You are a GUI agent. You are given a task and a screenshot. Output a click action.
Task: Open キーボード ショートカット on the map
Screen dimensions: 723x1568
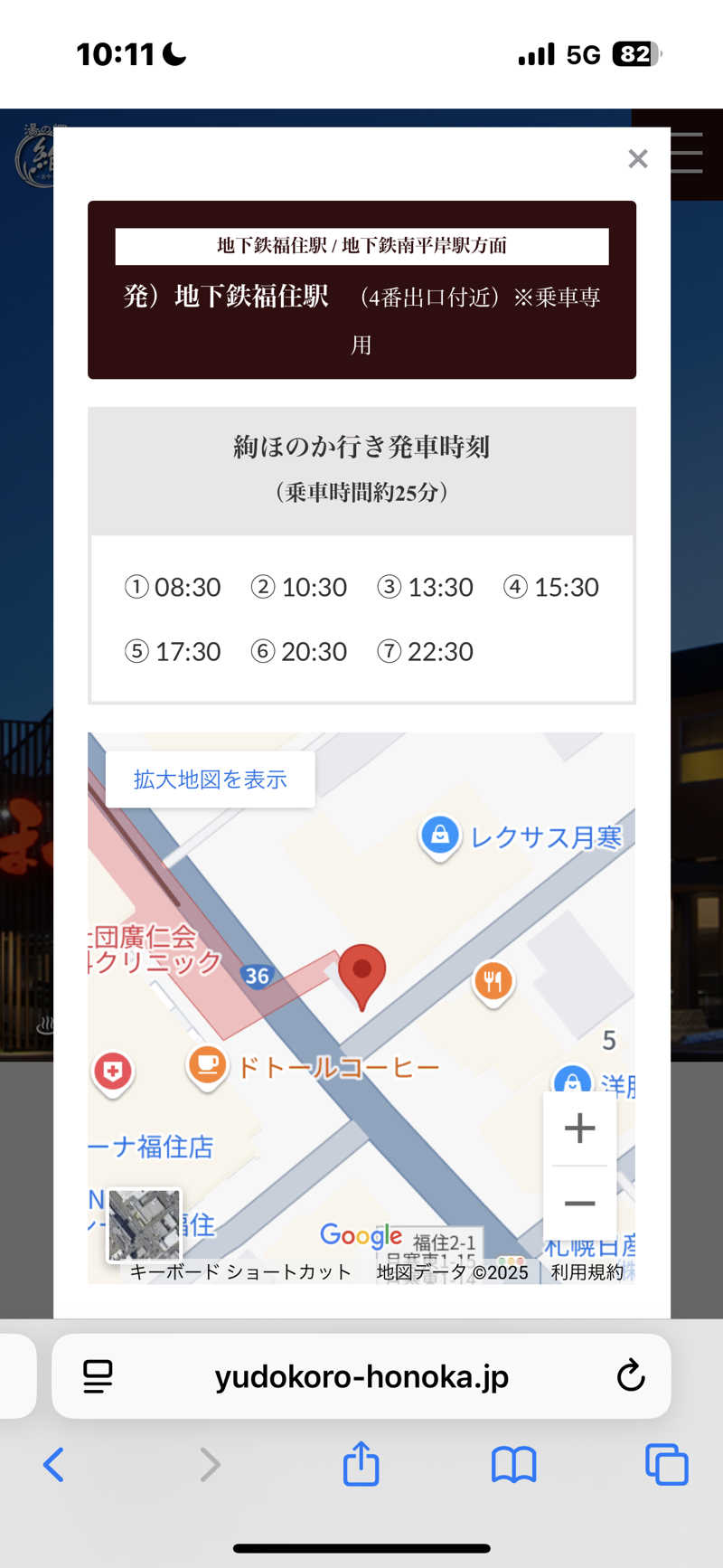240,1272
